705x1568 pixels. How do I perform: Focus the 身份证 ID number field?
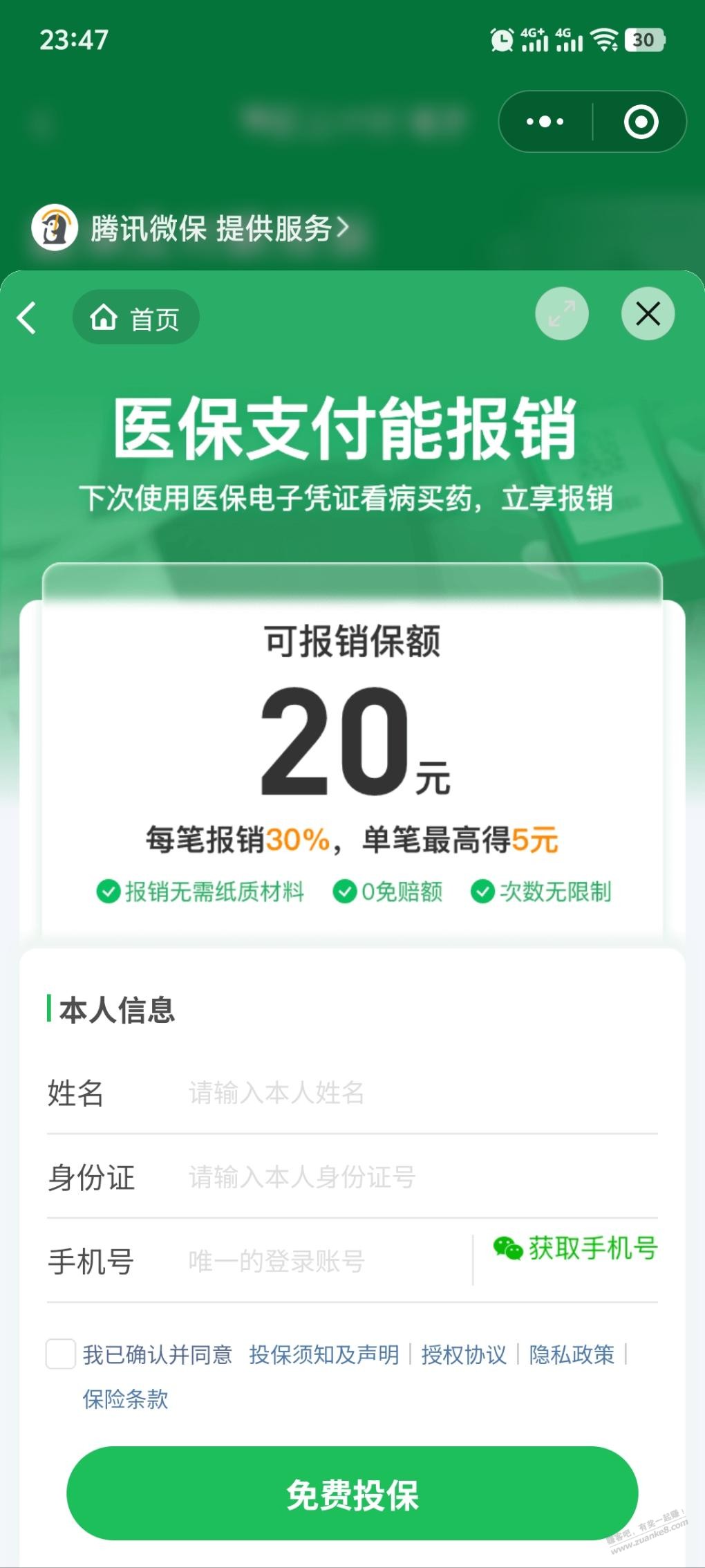point(415,1177)
